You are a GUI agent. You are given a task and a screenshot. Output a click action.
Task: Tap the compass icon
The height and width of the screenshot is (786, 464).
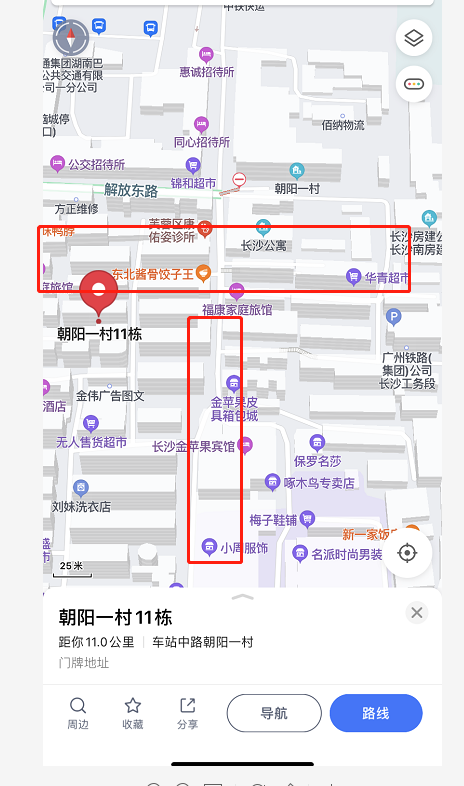click(71, 37)
